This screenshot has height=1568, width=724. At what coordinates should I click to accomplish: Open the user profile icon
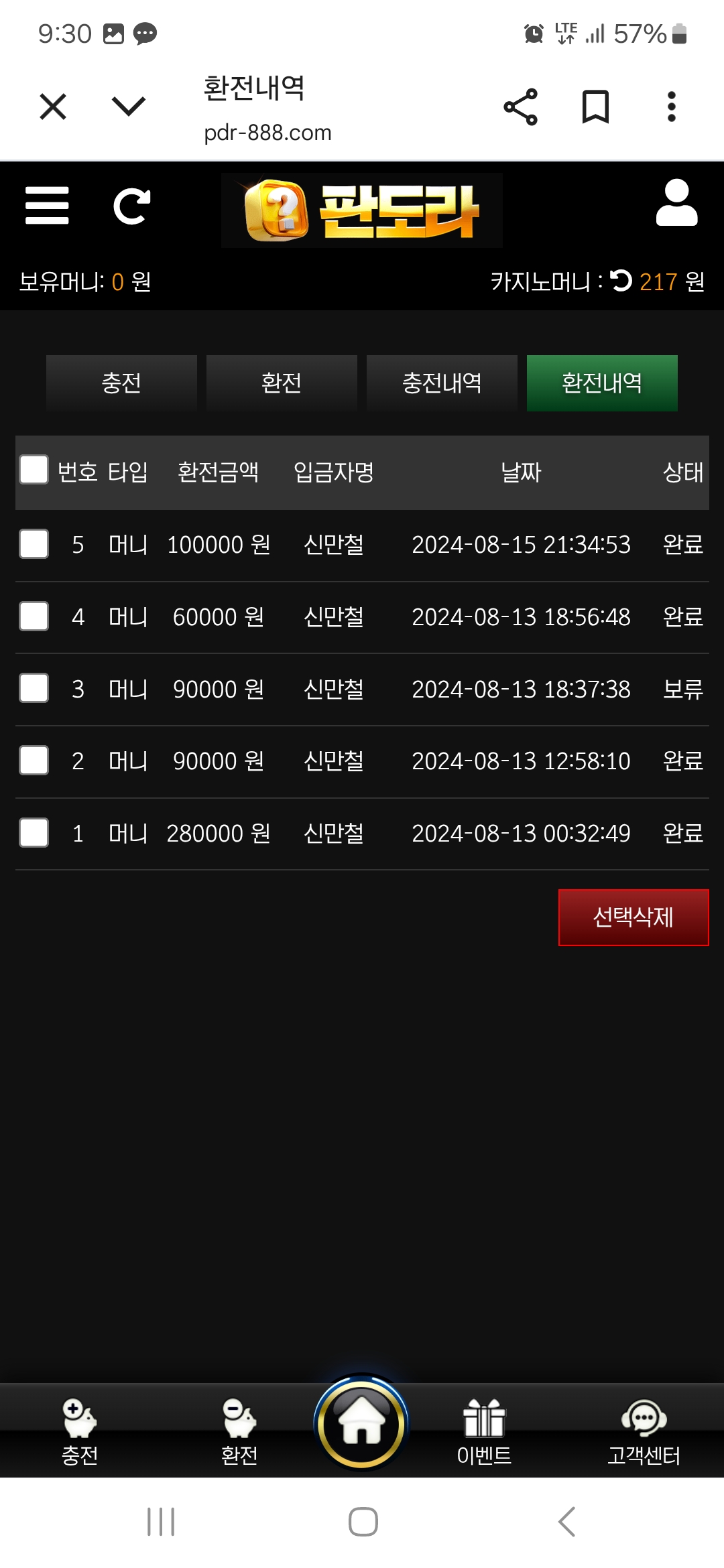676,203
